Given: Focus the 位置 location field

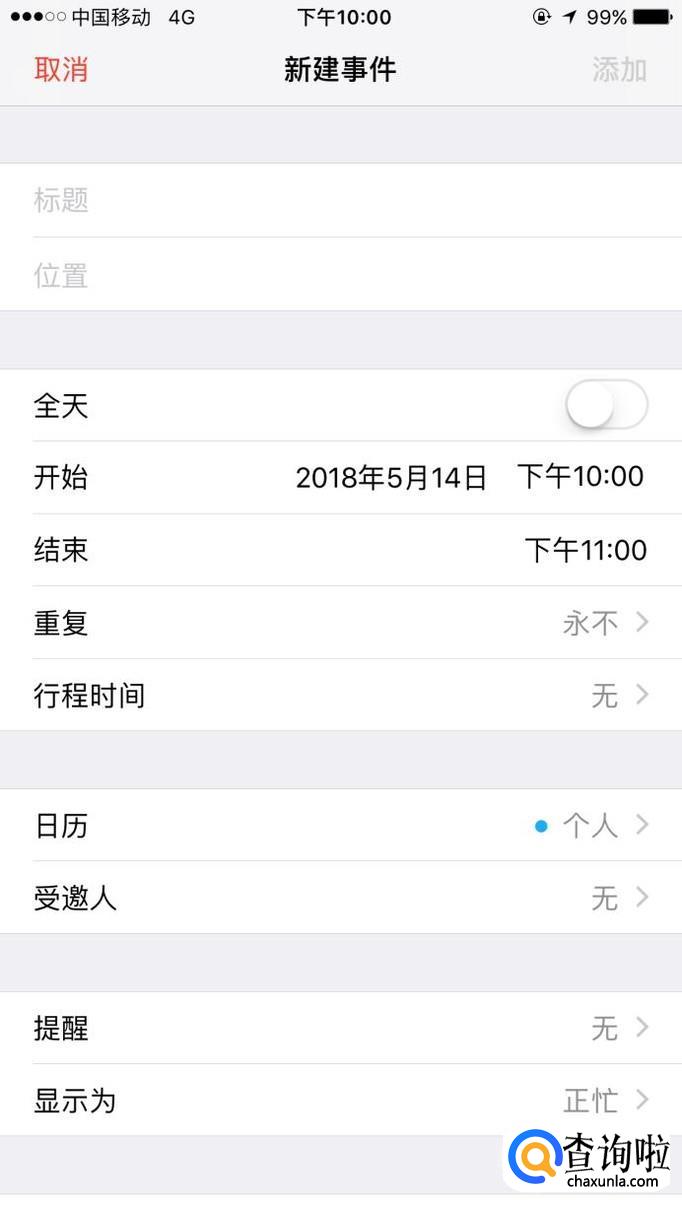Looking at the screenshot, I should (340, 275).
